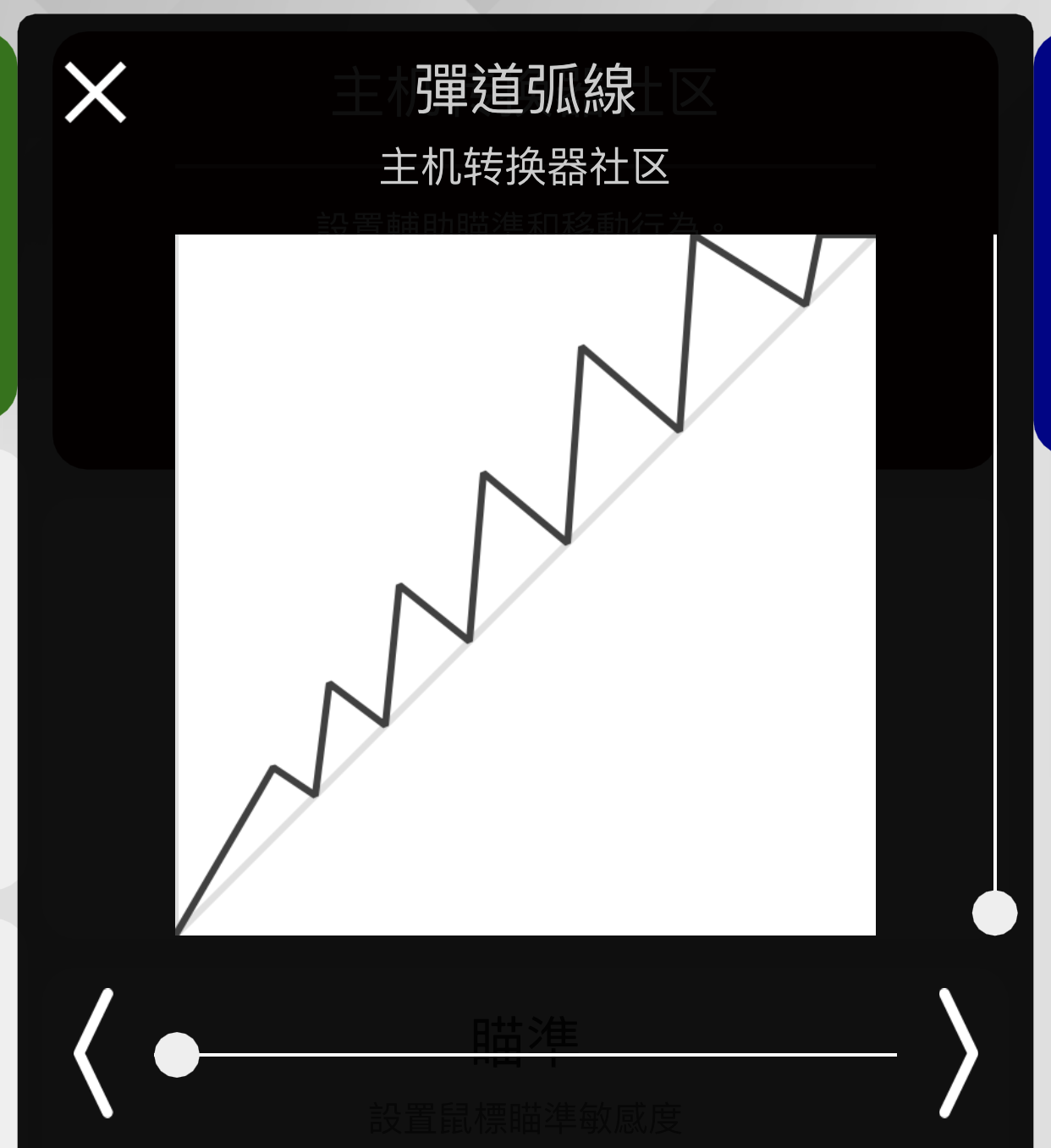Go to the previous curve point
This screenshot has height=1148, width=1051.
click(x=94, y=1052)
